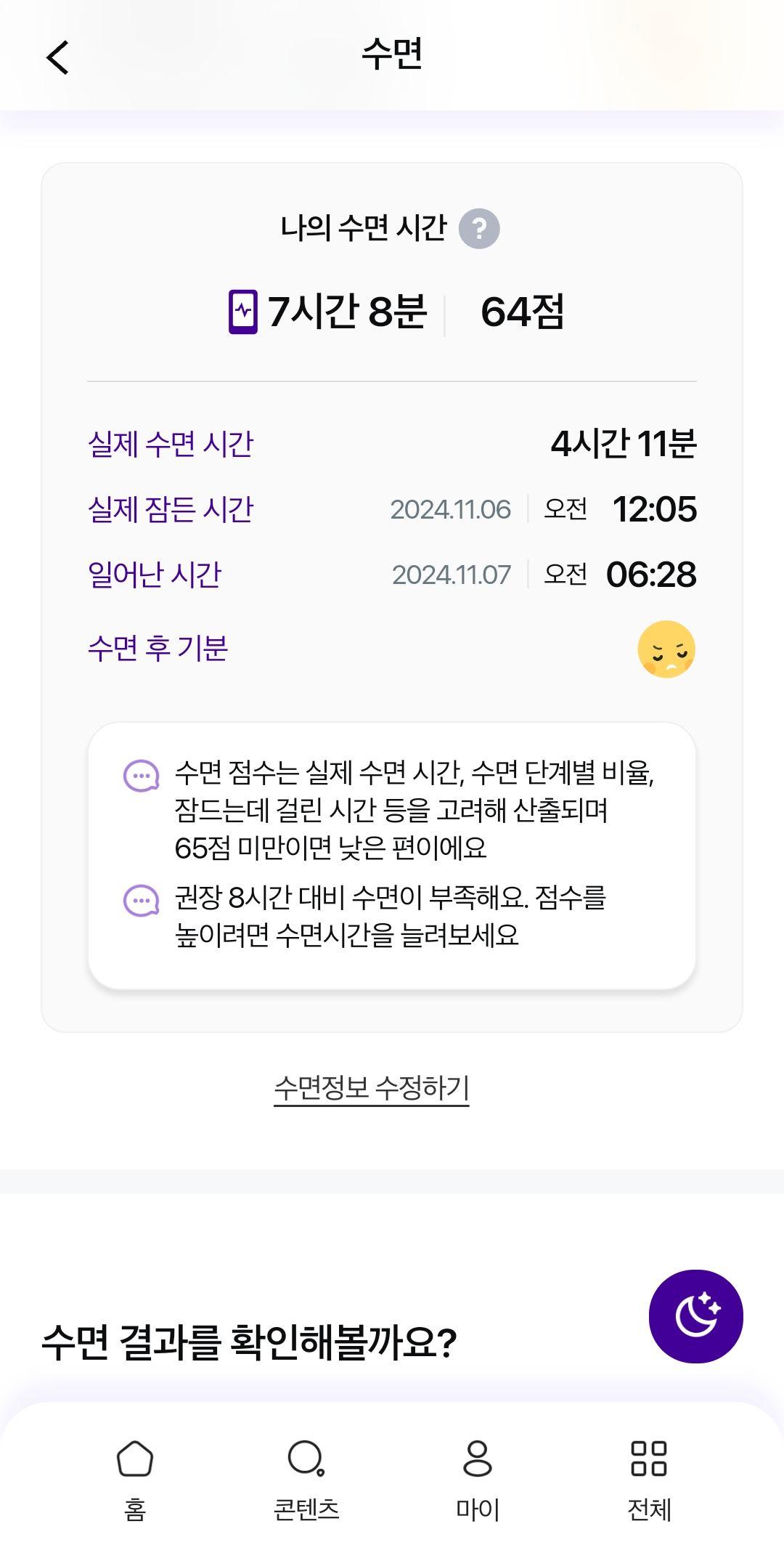Image resolution: width=784 pixels, height=1545 pixels.
Task: Open the help icon beside 나의 수면 시간
Action: 479,229
